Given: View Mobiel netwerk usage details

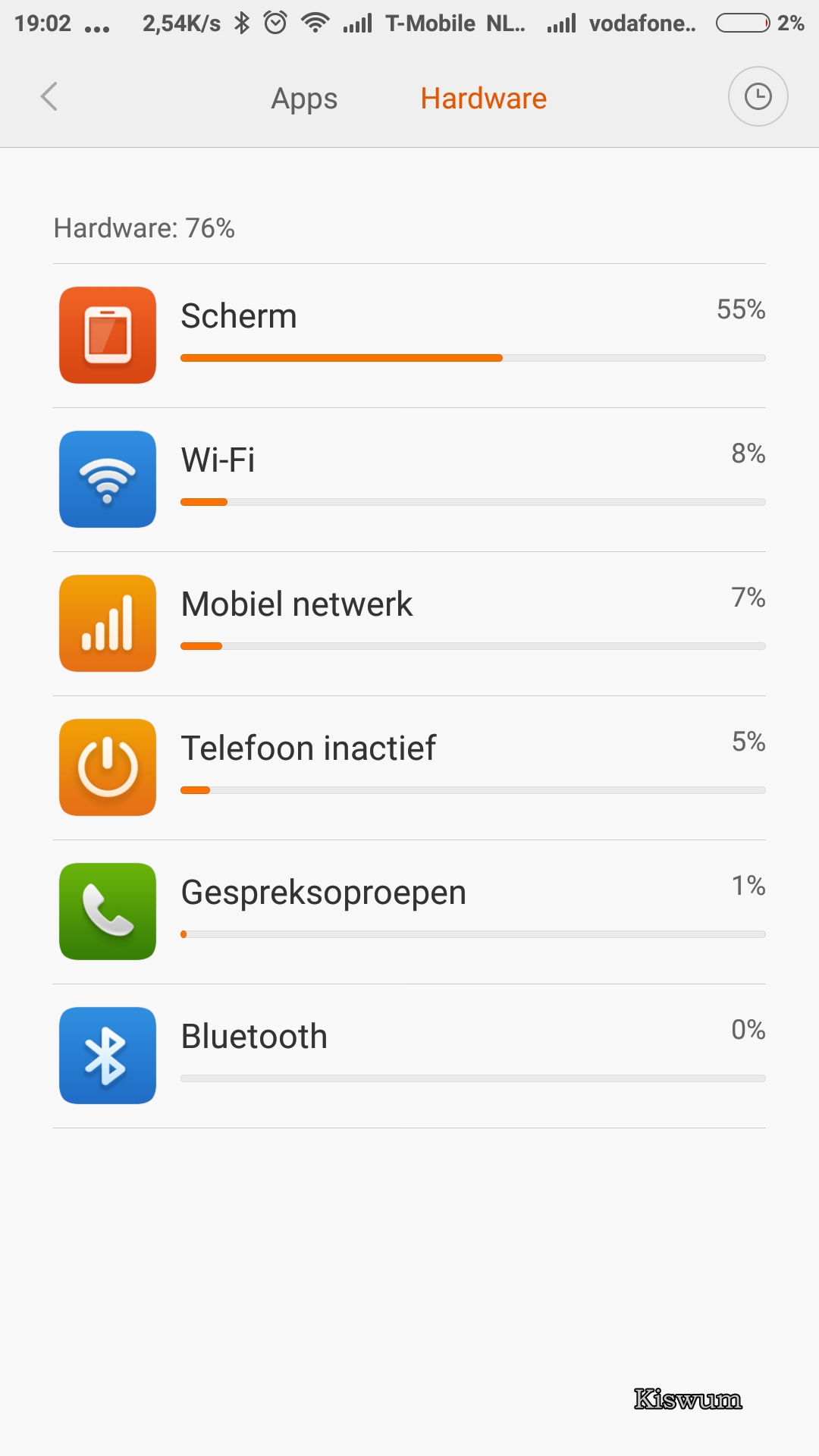Looking at the screenshot, I should tap(409, 624).
